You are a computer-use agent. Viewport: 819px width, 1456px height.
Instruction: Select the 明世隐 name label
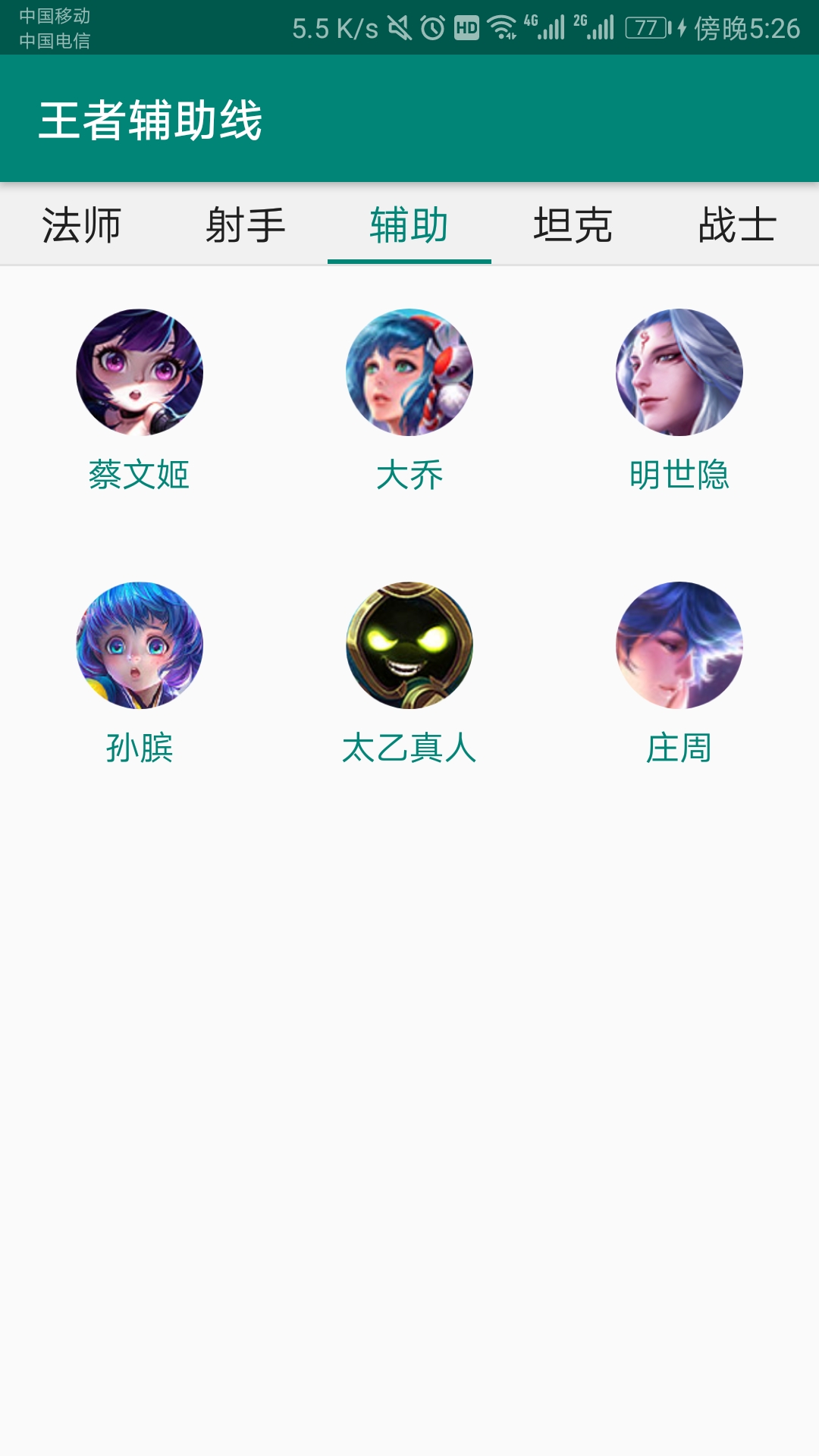point(679,475)
